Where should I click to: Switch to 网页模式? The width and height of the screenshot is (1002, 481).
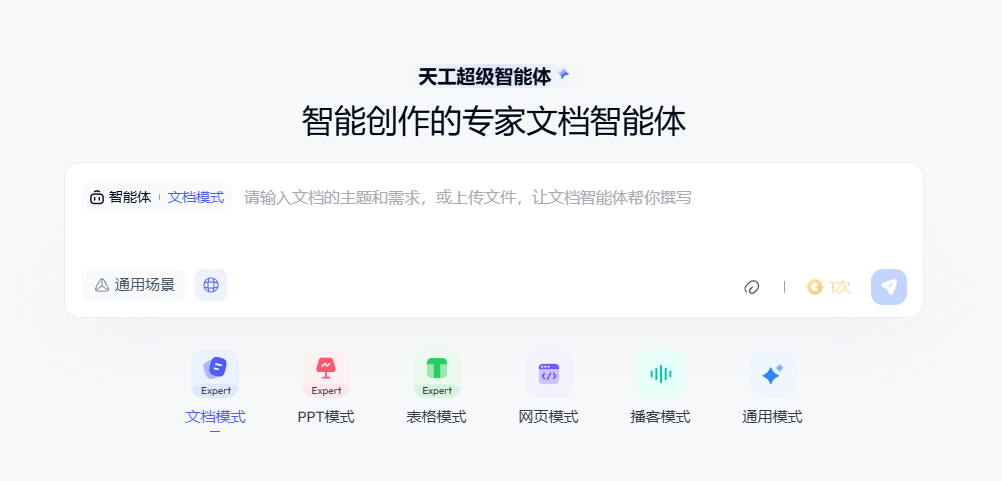pos(548,387)
